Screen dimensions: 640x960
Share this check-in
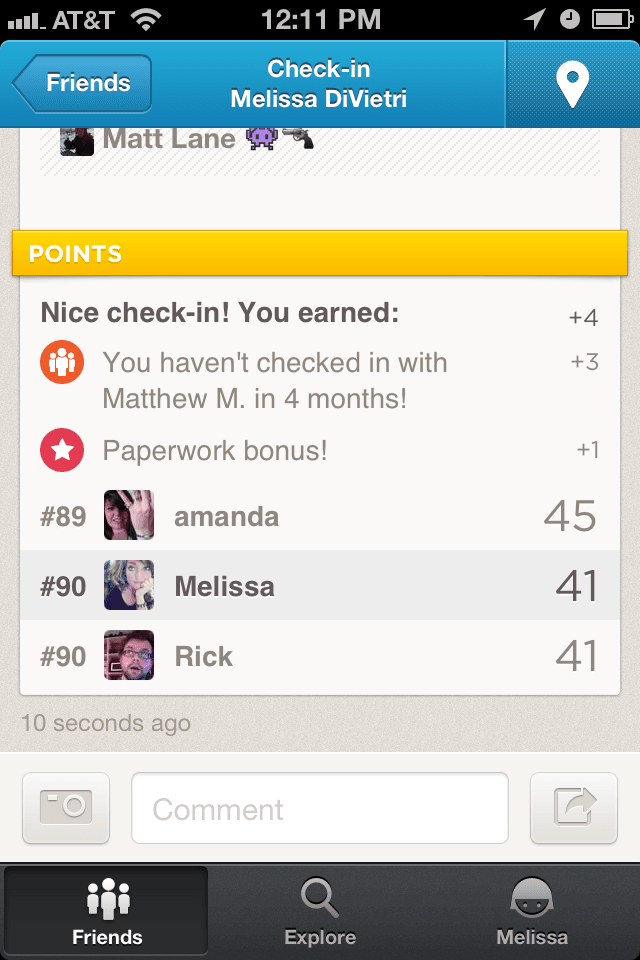575,807
